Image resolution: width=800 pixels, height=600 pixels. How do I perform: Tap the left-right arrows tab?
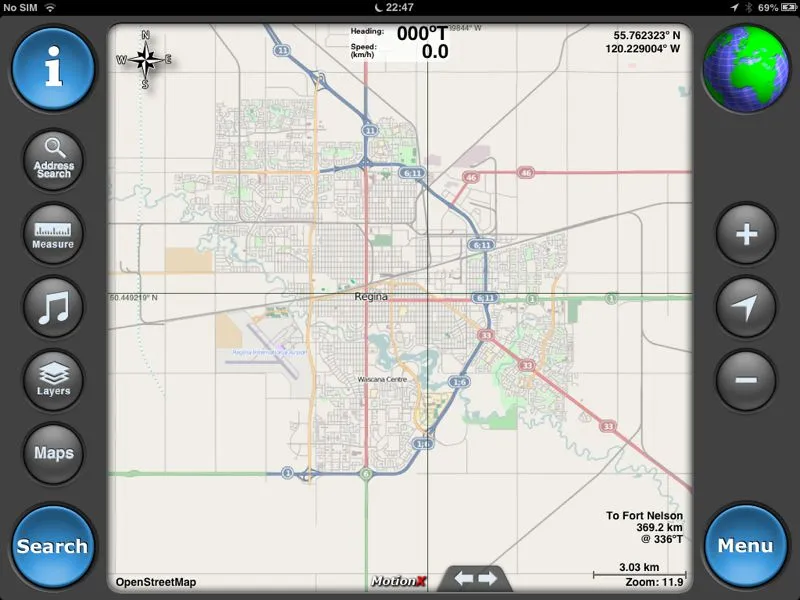[x=475, y=579]
